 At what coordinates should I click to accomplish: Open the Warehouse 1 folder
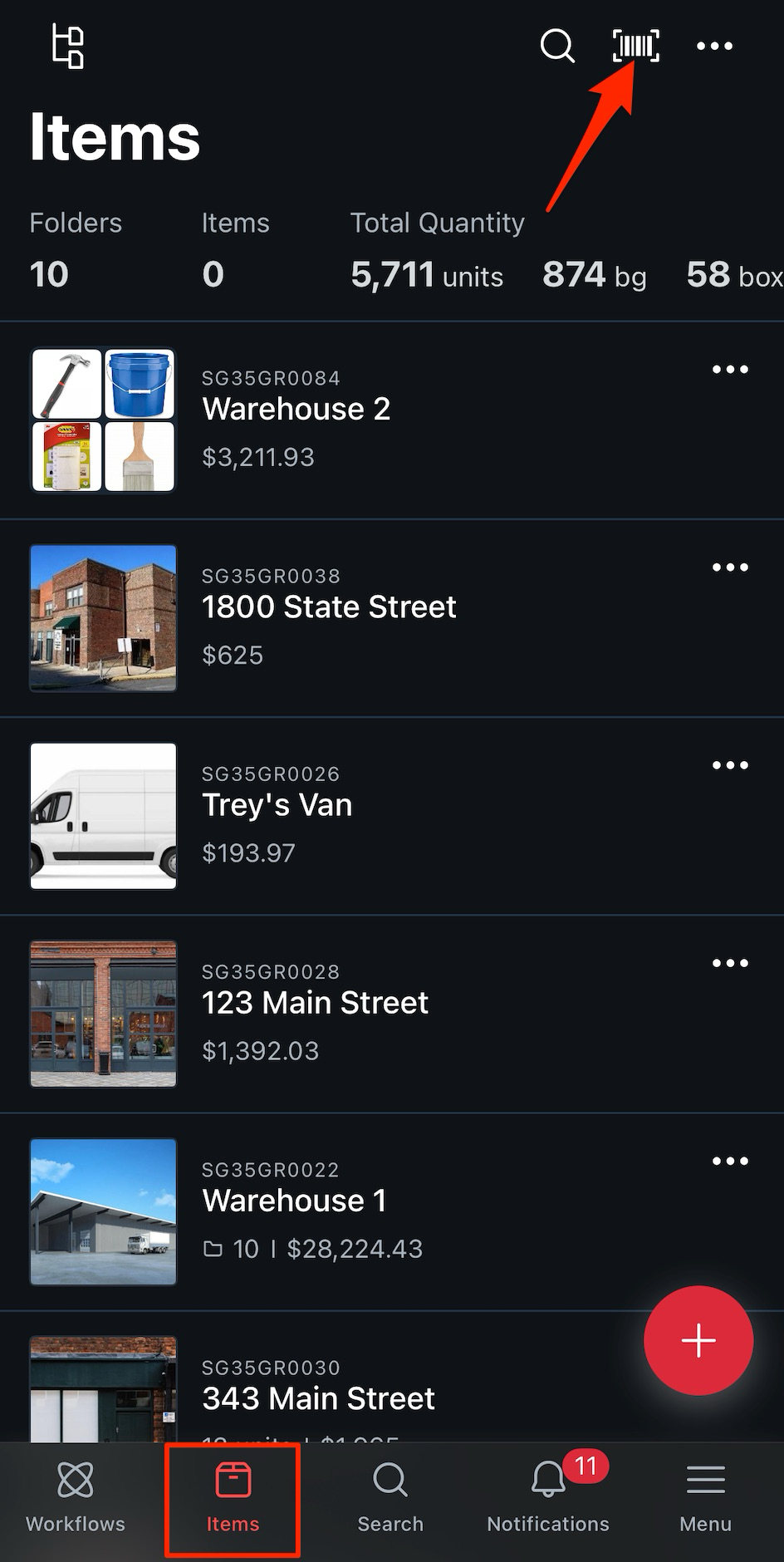click(294, 1201)
